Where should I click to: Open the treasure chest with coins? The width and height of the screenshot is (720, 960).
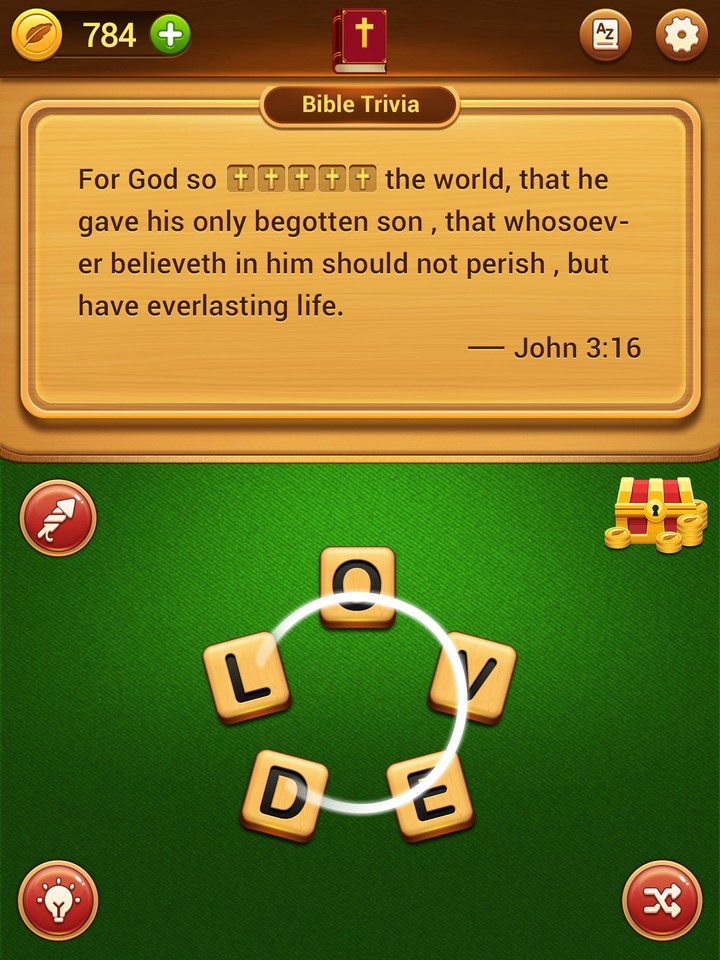click(x=655, y=513)
